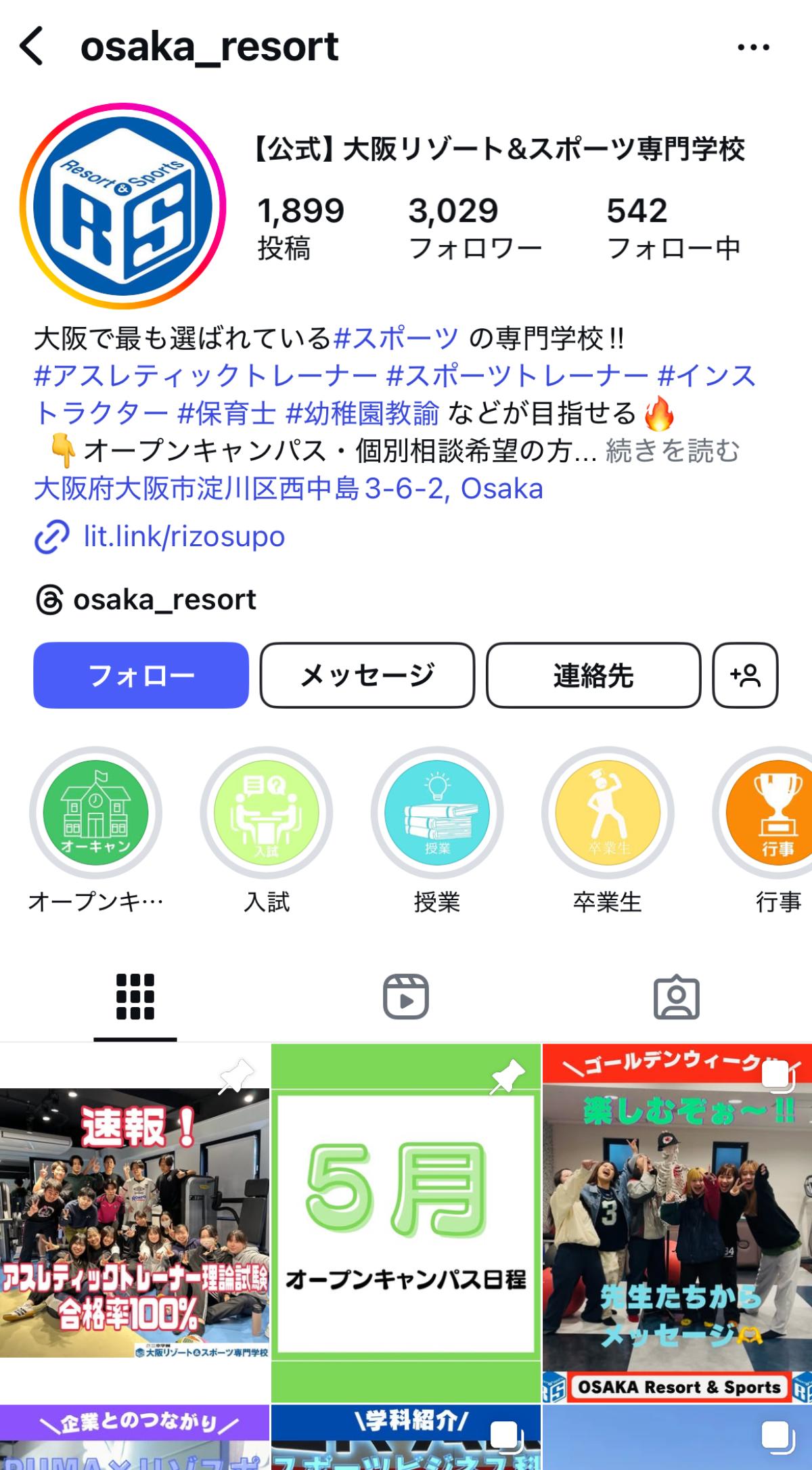Tap the #スポーツトレーナー hashtag

(x=517, y=376)
